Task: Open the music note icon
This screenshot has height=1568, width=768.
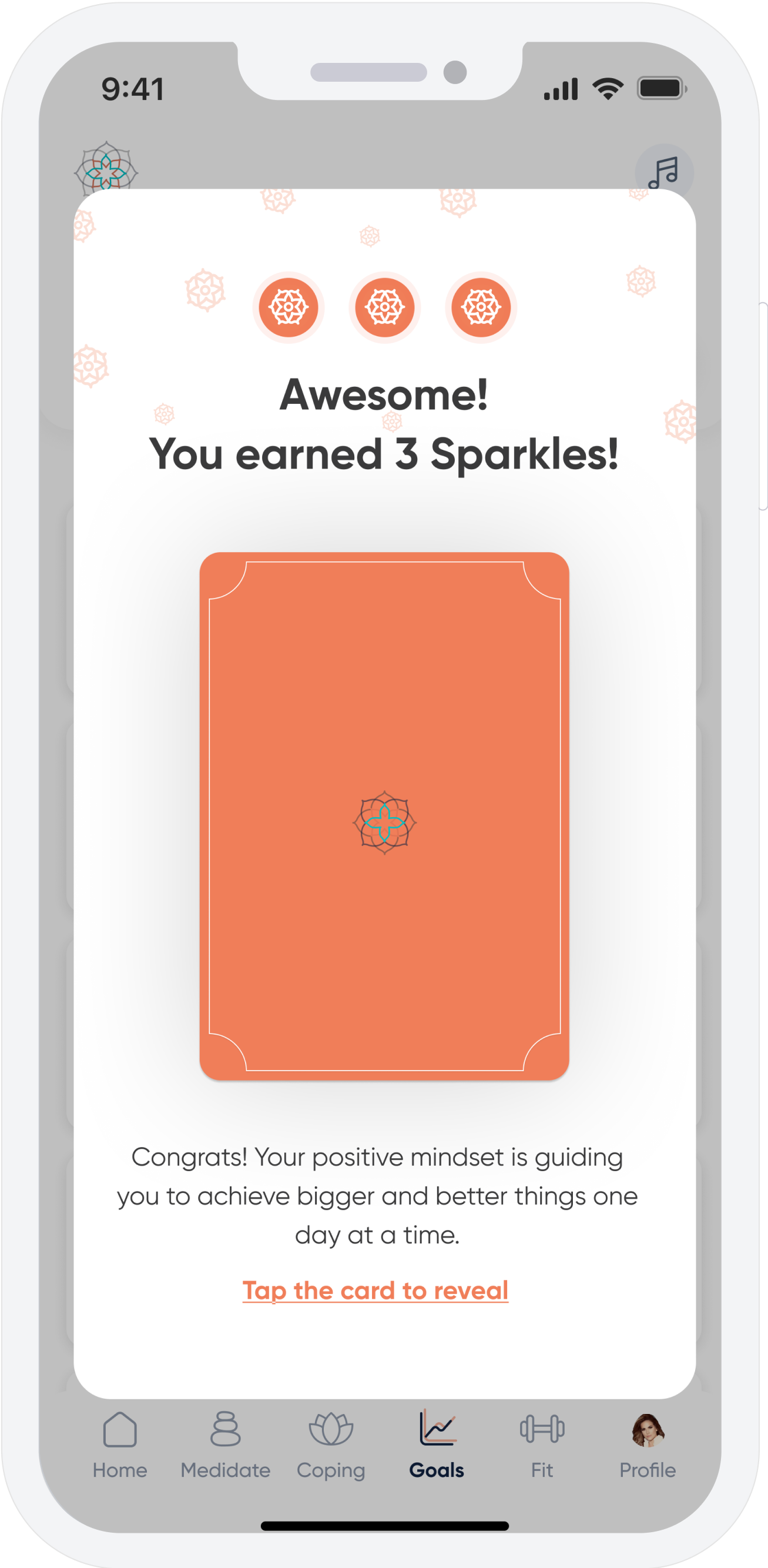Action: (x=663, y=172)
